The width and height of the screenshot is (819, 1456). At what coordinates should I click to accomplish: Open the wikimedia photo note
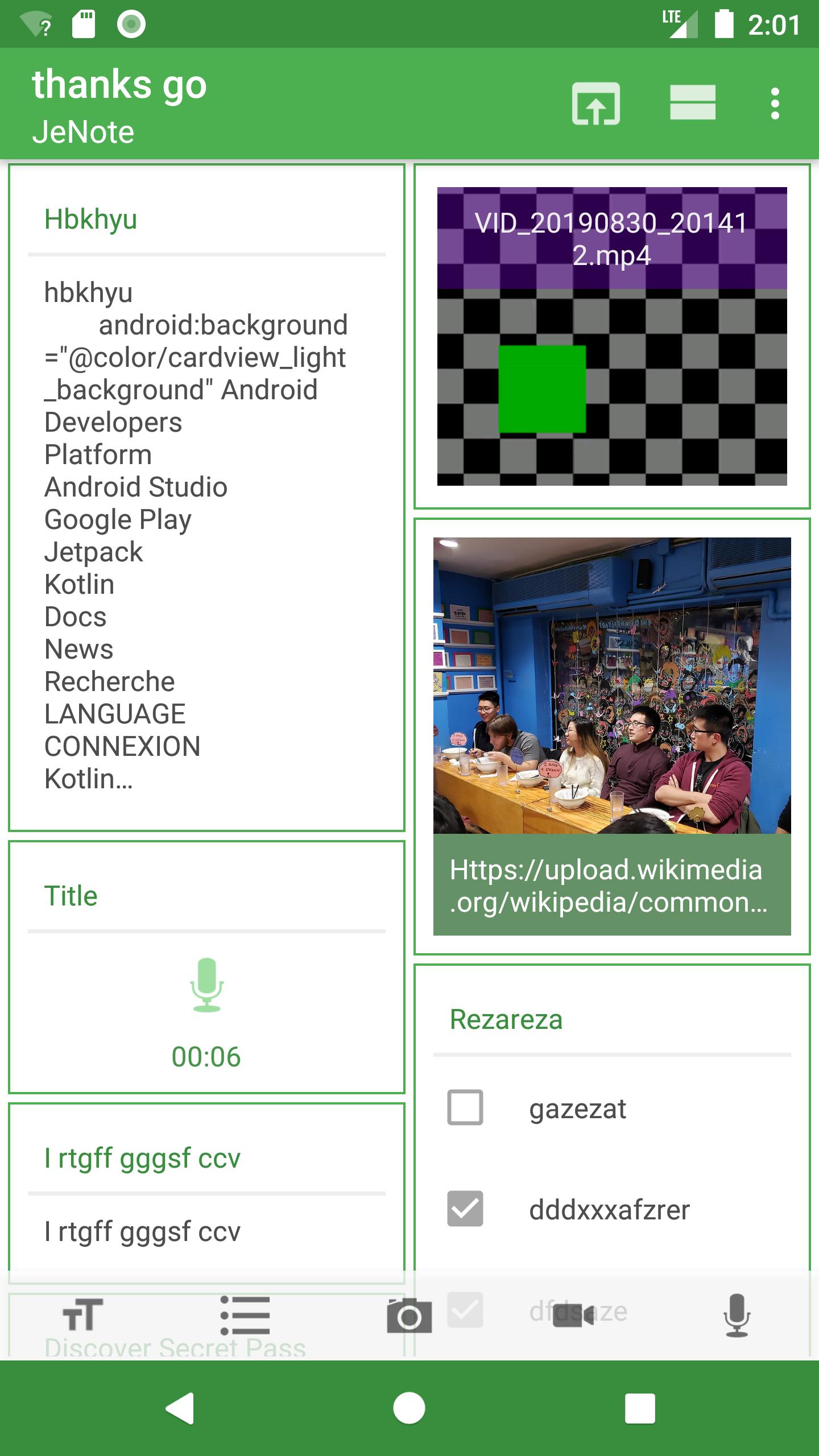pos(612,737)
